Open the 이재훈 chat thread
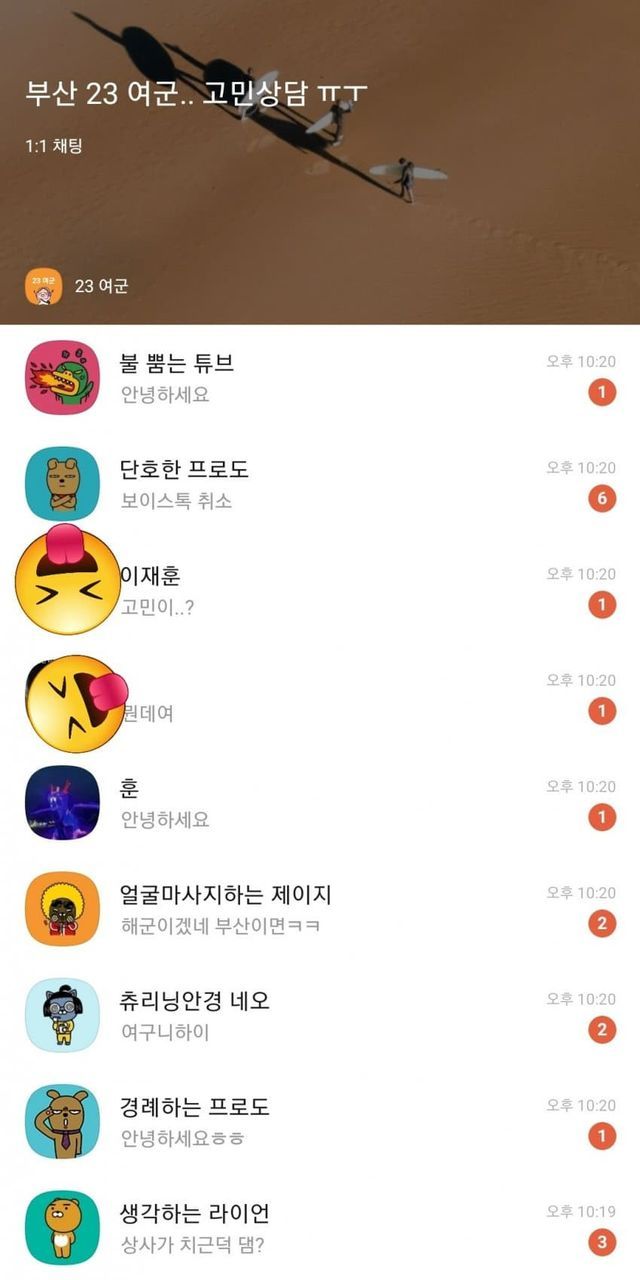Screen dimensions: 640x1280 point(320,590)
